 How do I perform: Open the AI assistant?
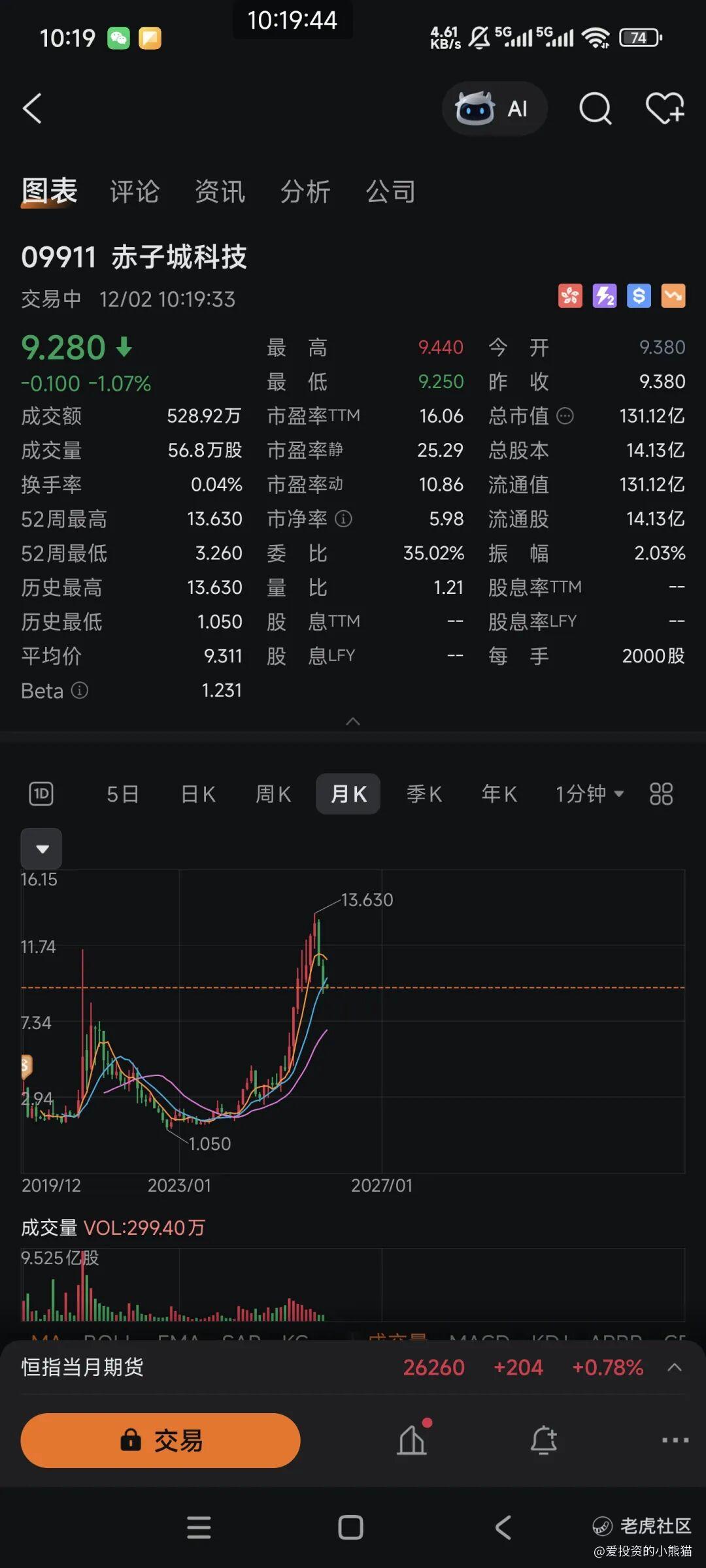(x=494, y=108)
